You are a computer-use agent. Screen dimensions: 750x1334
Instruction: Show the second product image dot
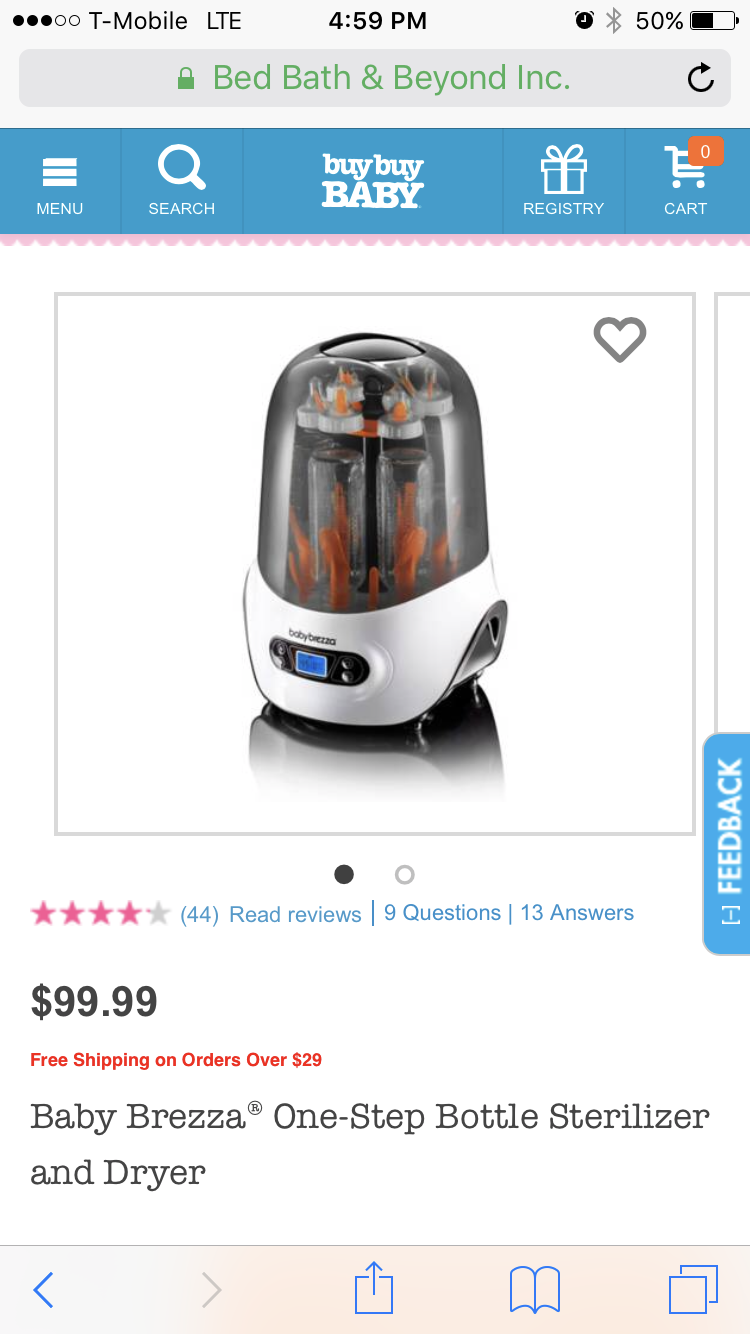tap(405, 875)
